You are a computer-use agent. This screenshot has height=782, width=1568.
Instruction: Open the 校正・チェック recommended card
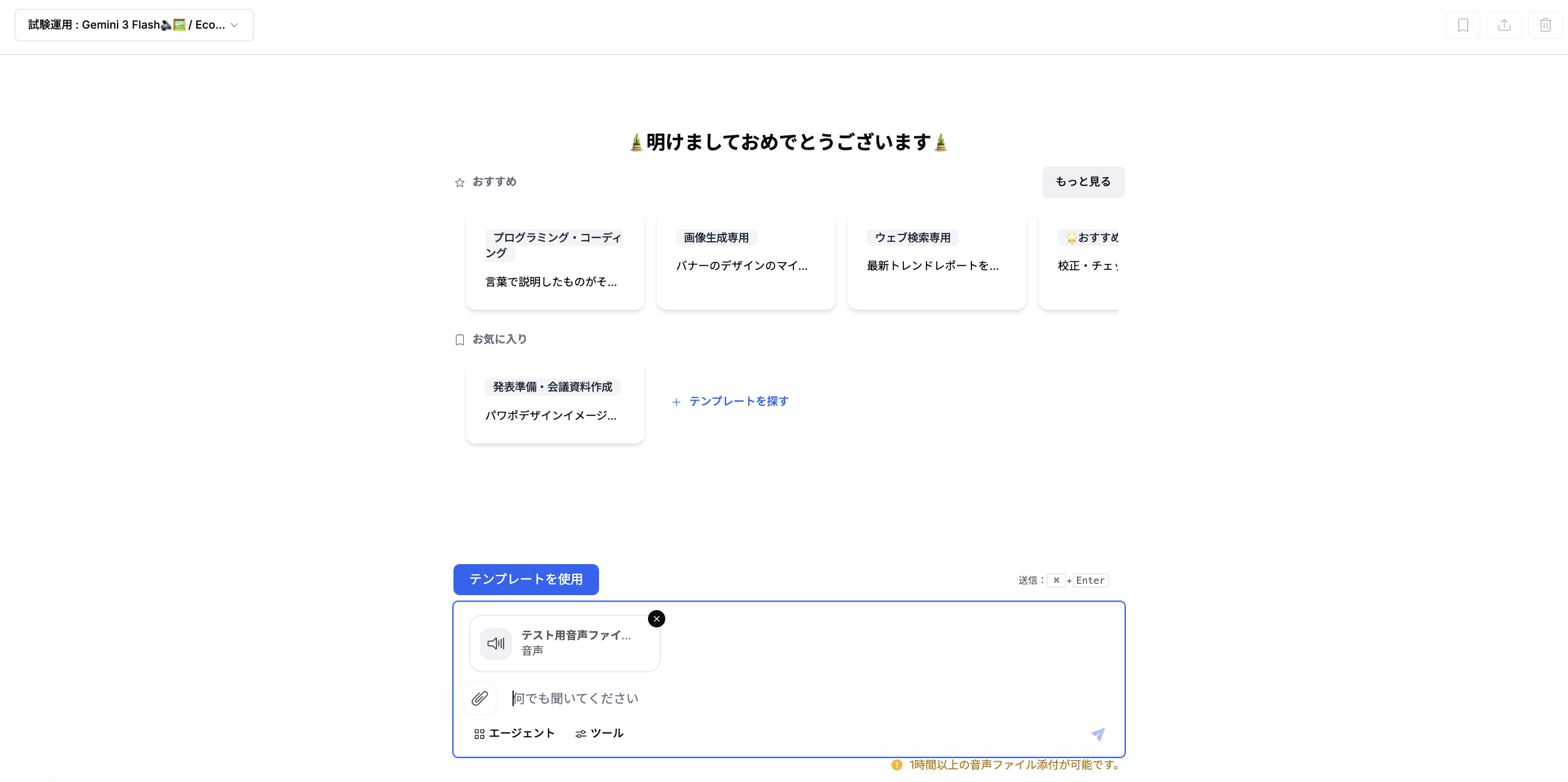pos(1079,260)
